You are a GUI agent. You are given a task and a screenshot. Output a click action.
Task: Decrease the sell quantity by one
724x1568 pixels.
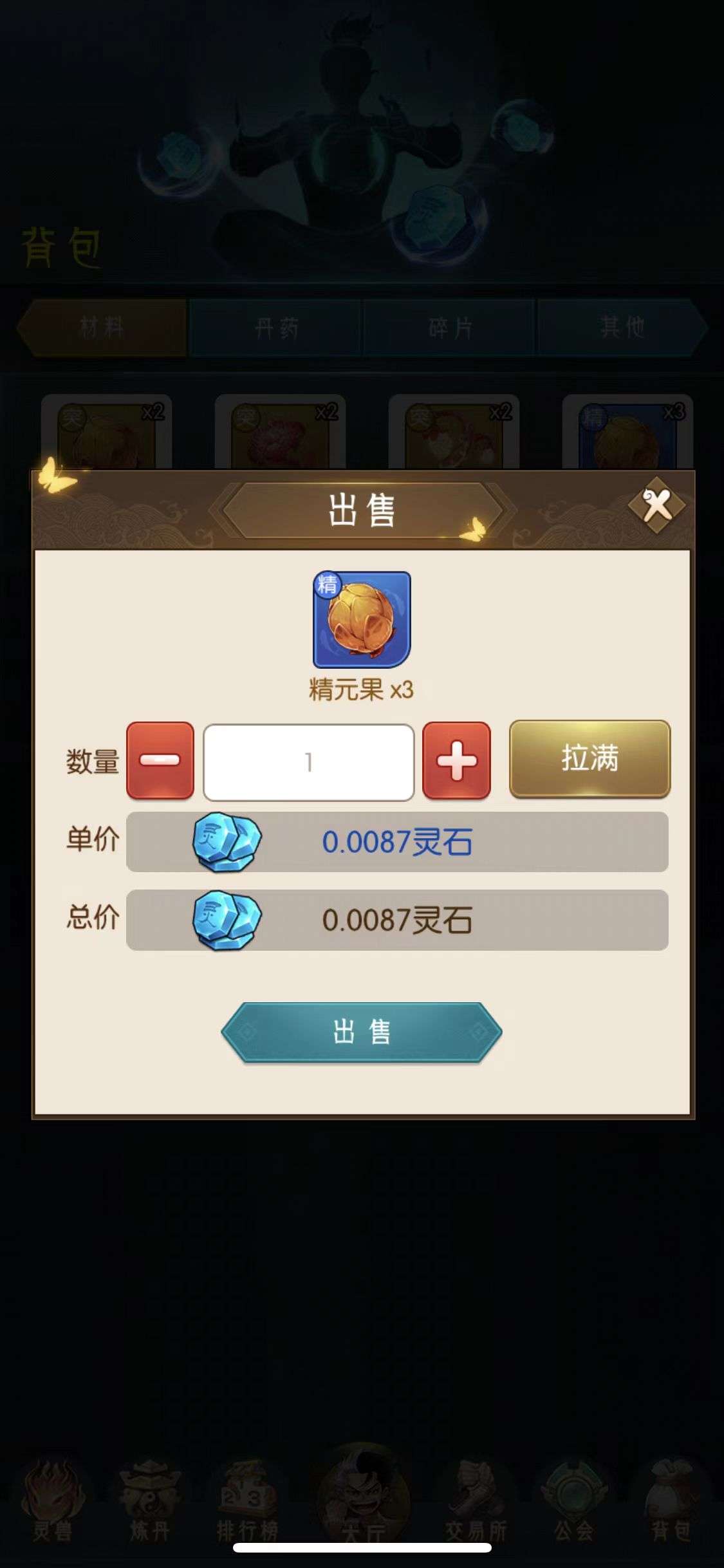coord(160,761)
